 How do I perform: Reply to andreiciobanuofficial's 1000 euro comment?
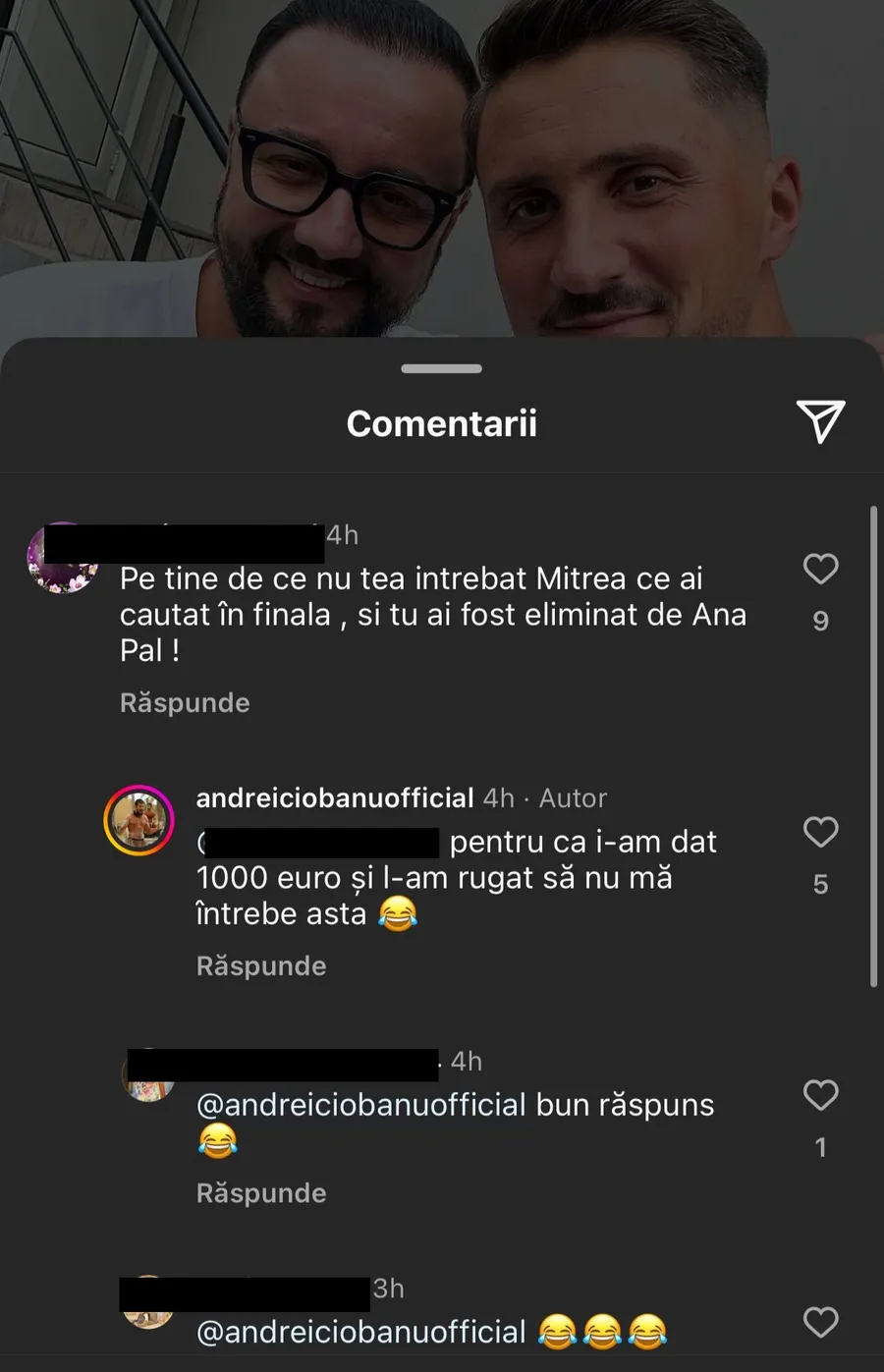coord(261,966)
